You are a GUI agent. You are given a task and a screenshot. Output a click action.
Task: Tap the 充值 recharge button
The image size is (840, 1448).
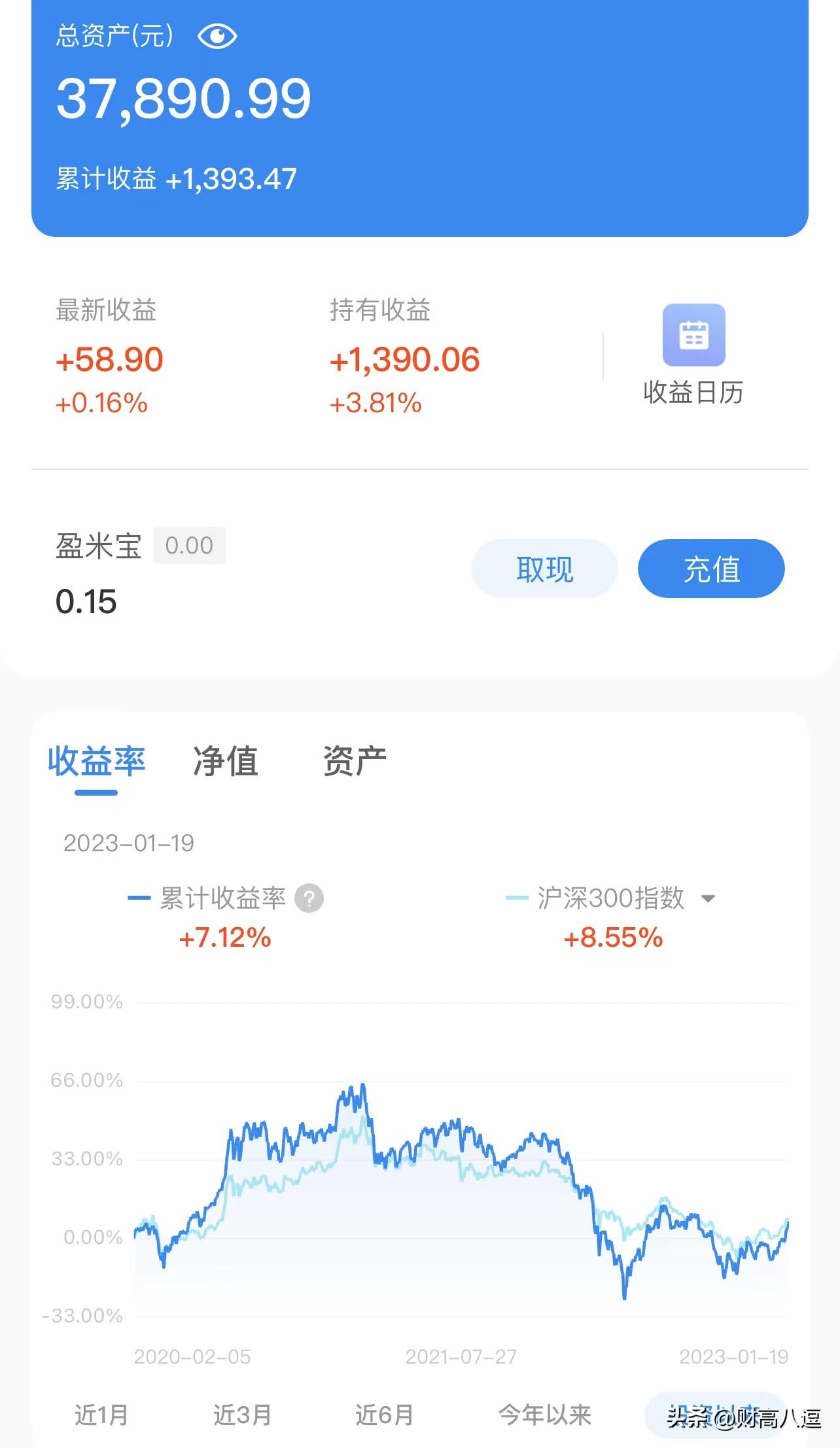[711, 569]
